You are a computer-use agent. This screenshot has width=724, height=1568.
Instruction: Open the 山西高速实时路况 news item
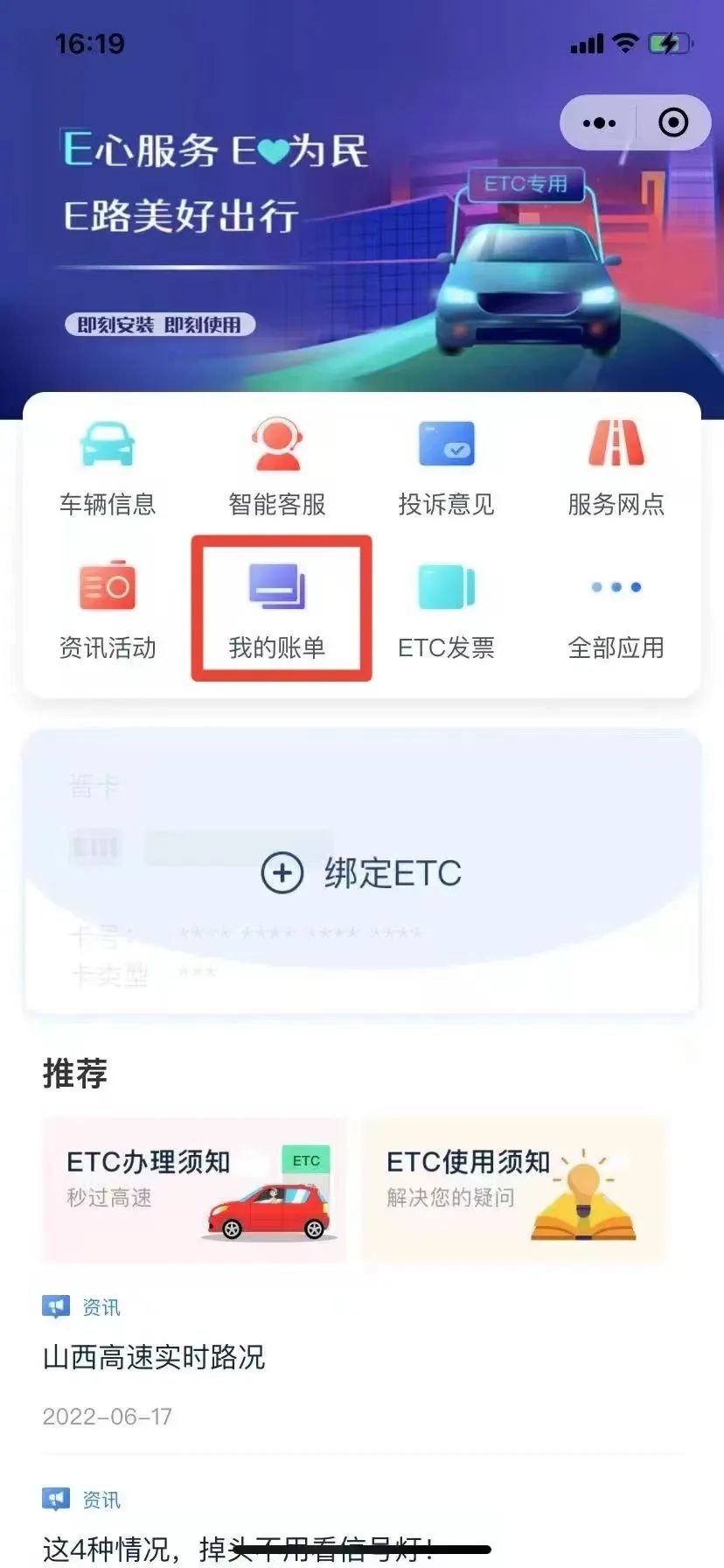tap(154, 1357)
